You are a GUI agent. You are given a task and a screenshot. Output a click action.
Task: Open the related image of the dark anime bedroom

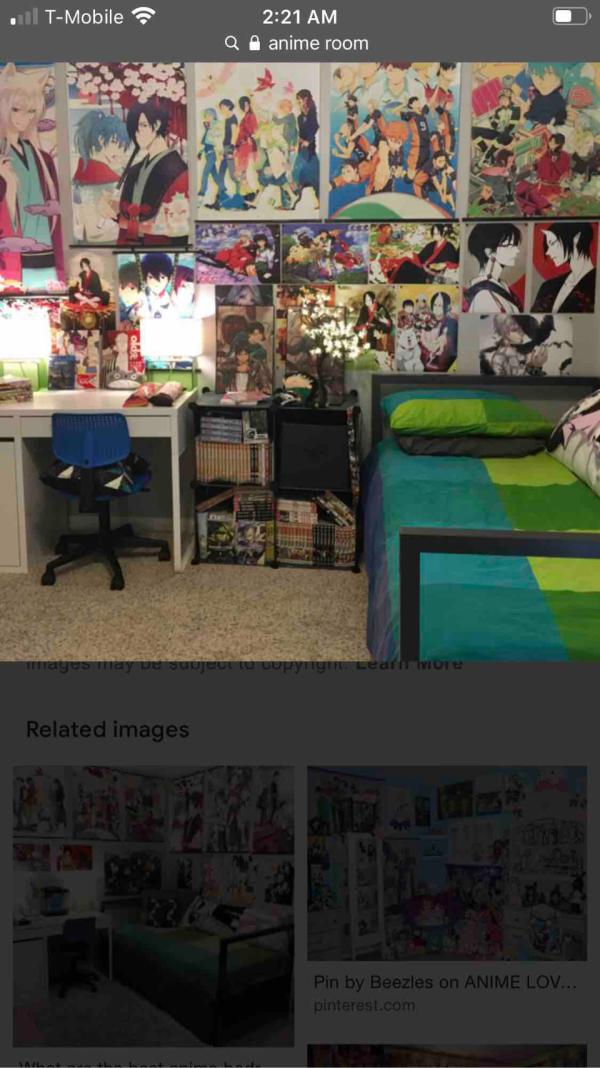coord(153,905)
